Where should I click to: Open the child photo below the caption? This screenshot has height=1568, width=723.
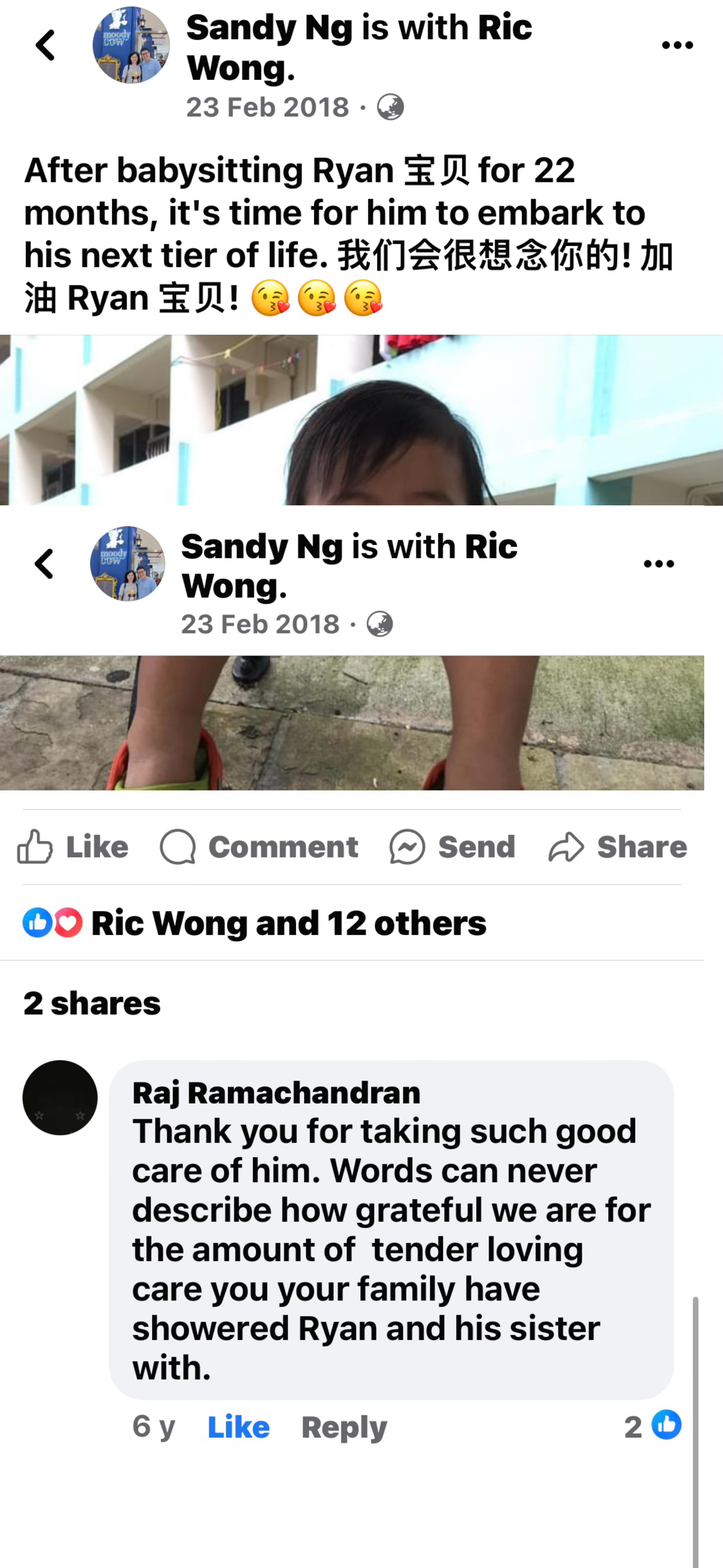pos(361,420)
